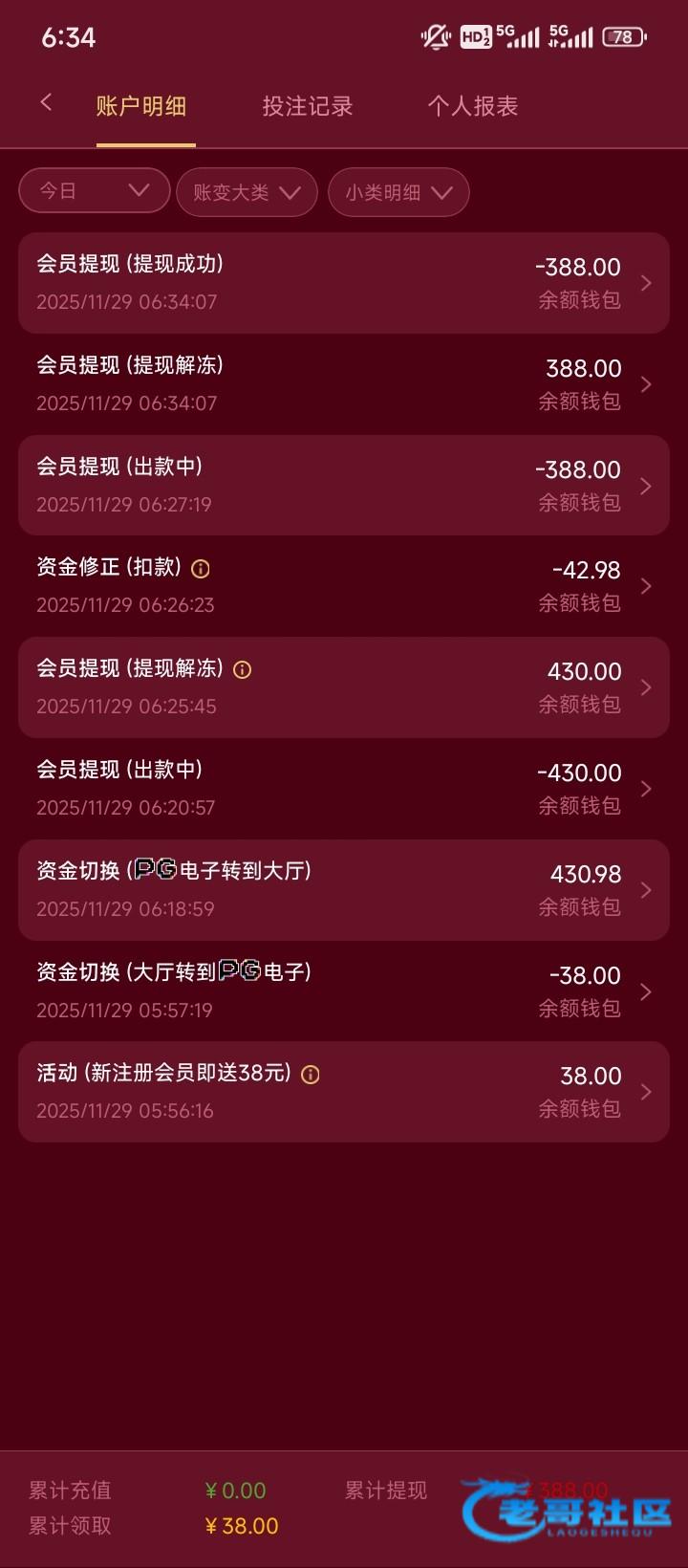Viewport: 688px width, 1568px height.
Task: Open the 提现成功 -388.00 record
Action: 344,283
